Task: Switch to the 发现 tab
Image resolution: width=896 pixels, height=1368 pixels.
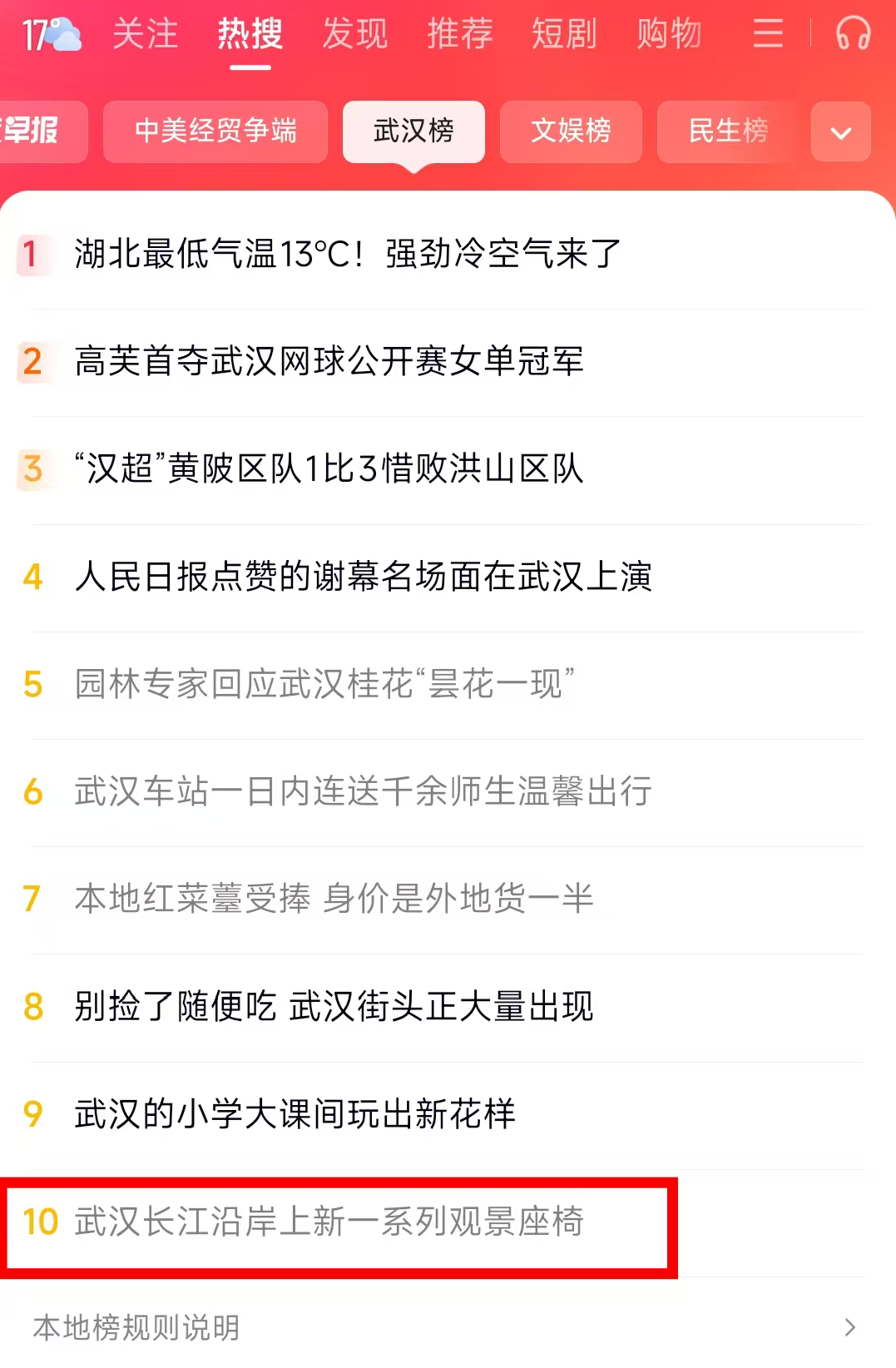Action: pyautogui.click(x=355, y=35)
